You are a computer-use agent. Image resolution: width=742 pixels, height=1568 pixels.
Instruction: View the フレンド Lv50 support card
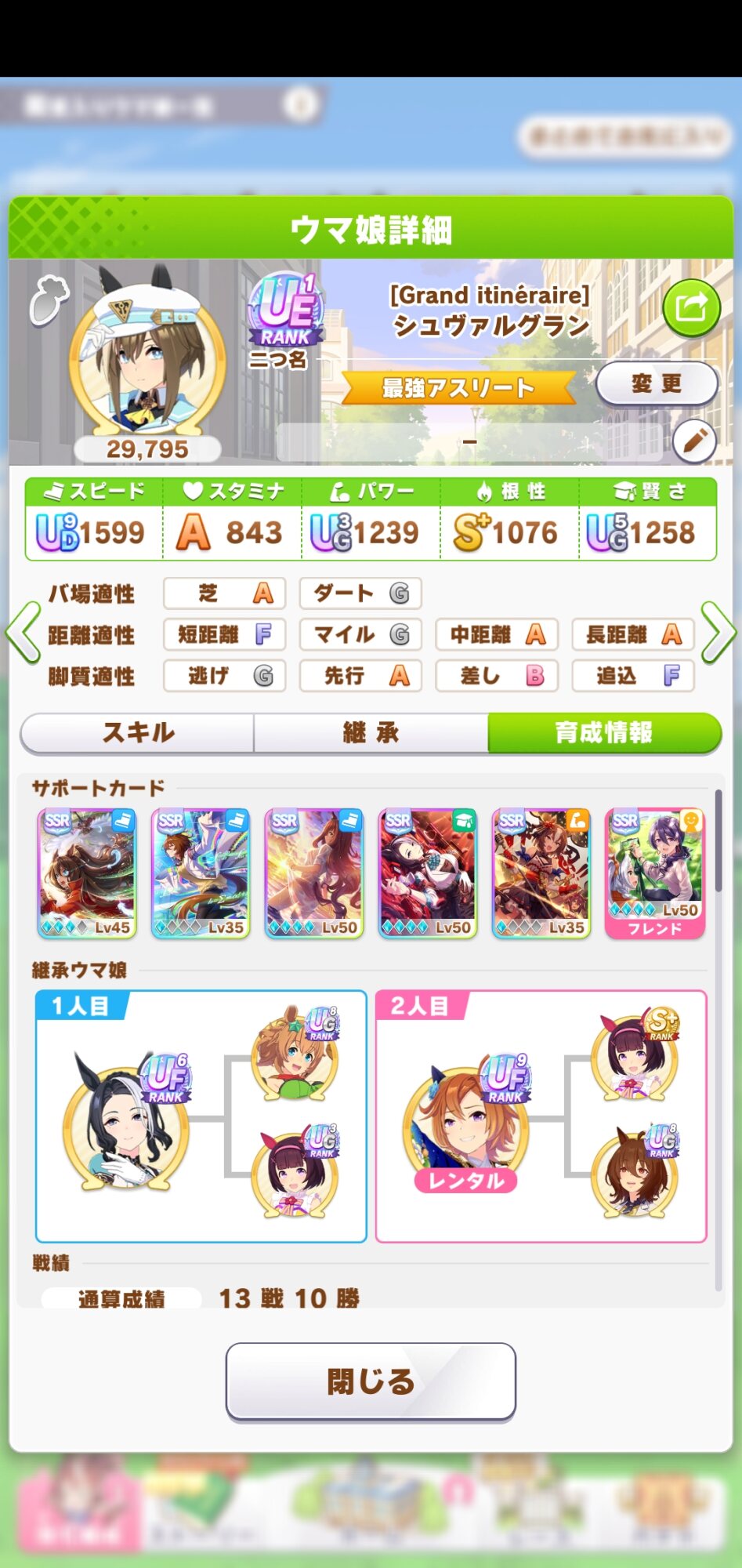pos(655,873)
